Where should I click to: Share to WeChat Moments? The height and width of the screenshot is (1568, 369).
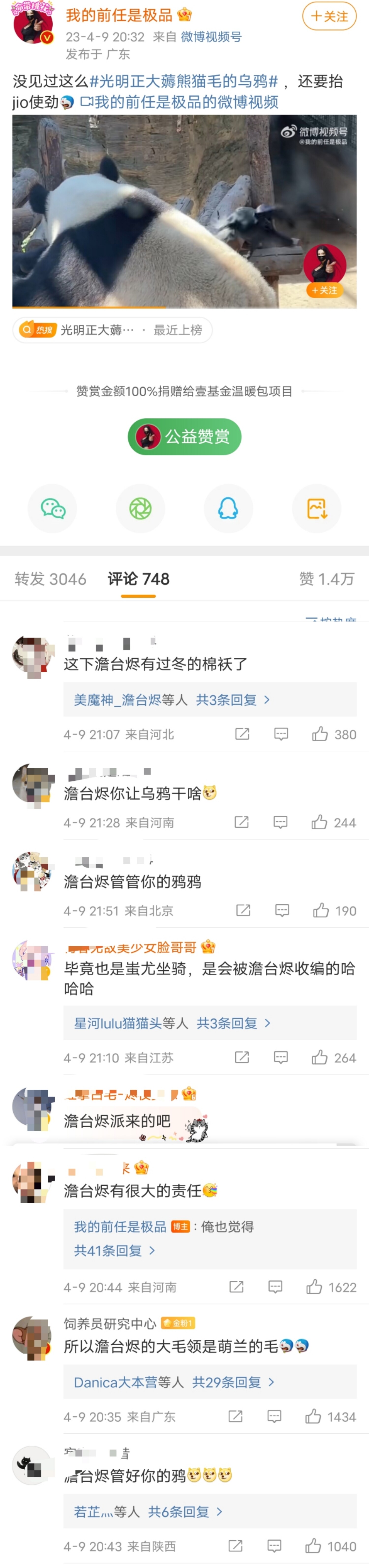coord(140,508)
